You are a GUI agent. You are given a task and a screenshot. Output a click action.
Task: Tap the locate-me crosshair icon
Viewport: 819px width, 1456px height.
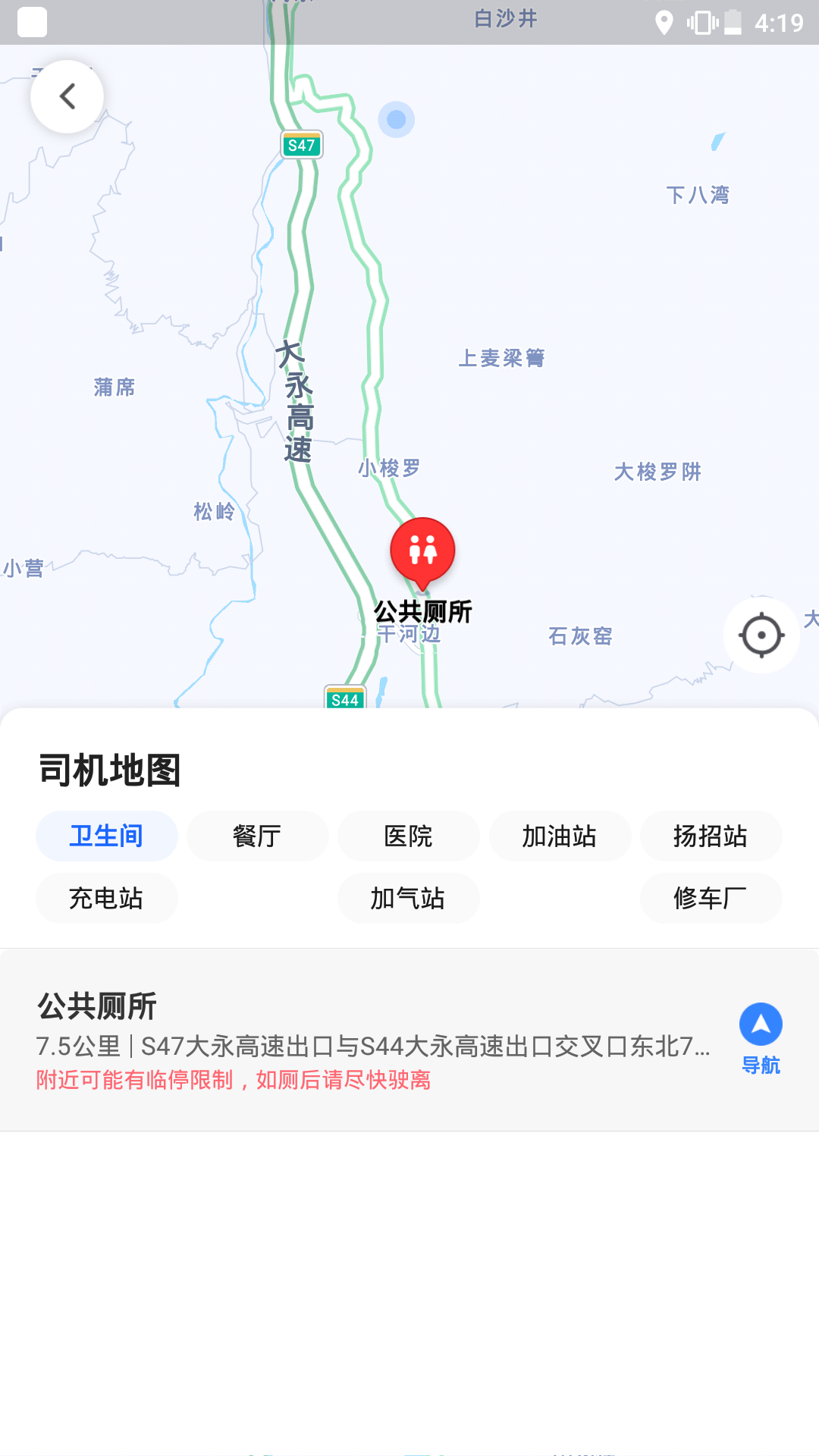(x=761, y=635)
